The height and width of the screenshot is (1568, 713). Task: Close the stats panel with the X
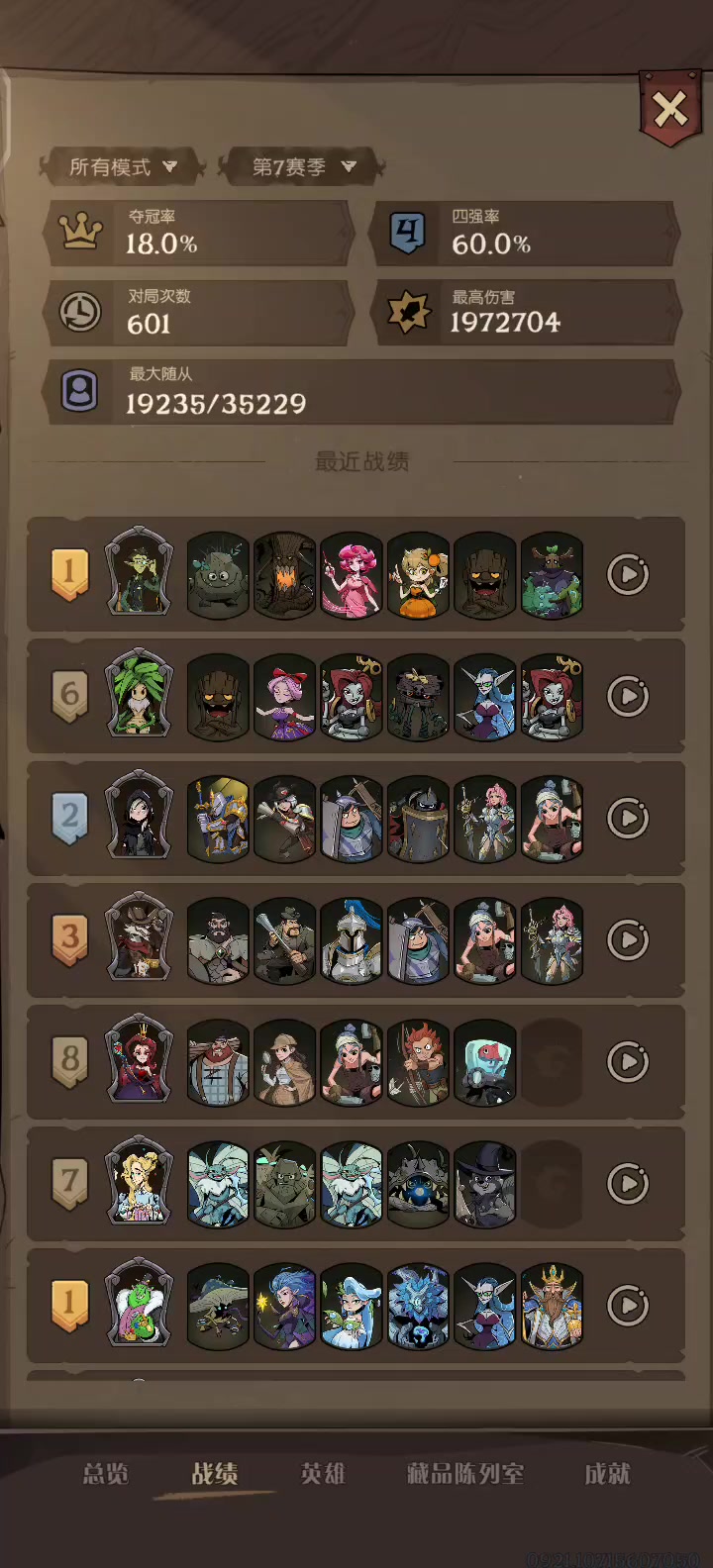coord(670,109)
